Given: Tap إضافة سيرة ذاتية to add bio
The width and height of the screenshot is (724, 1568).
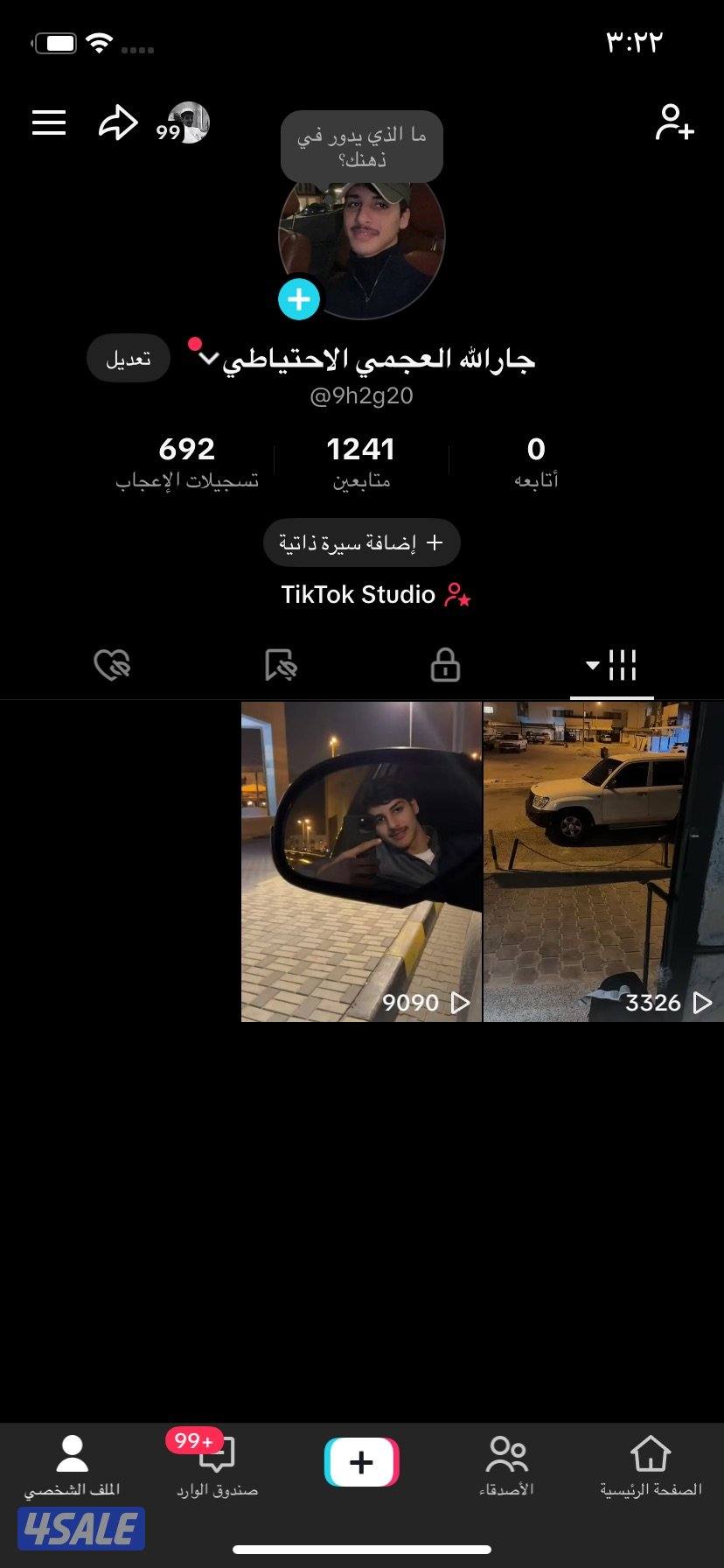Looking at the screenshot, I should click(361, 543).
